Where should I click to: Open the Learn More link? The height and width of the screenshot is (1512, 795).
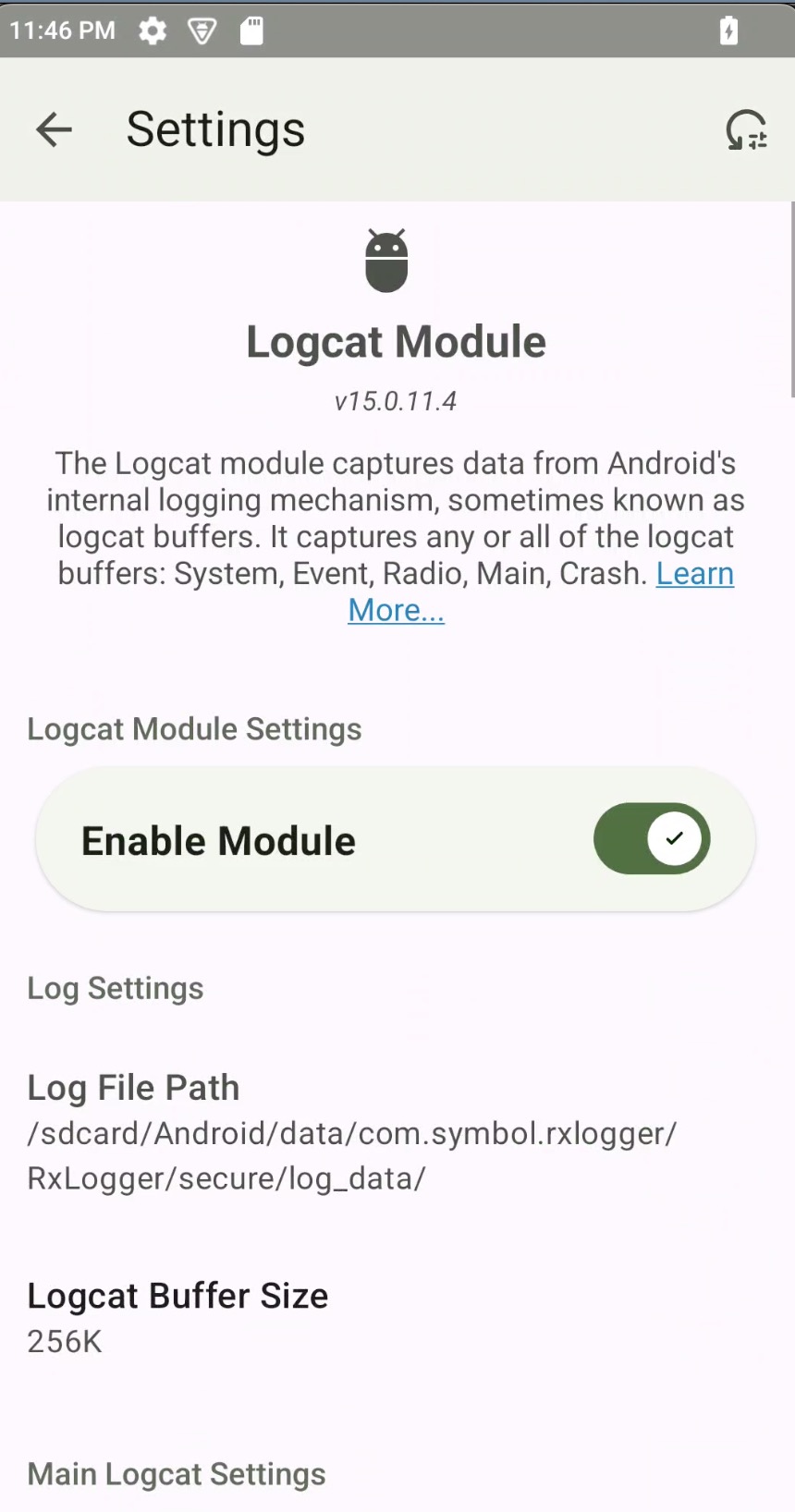[x=694, y=574]
